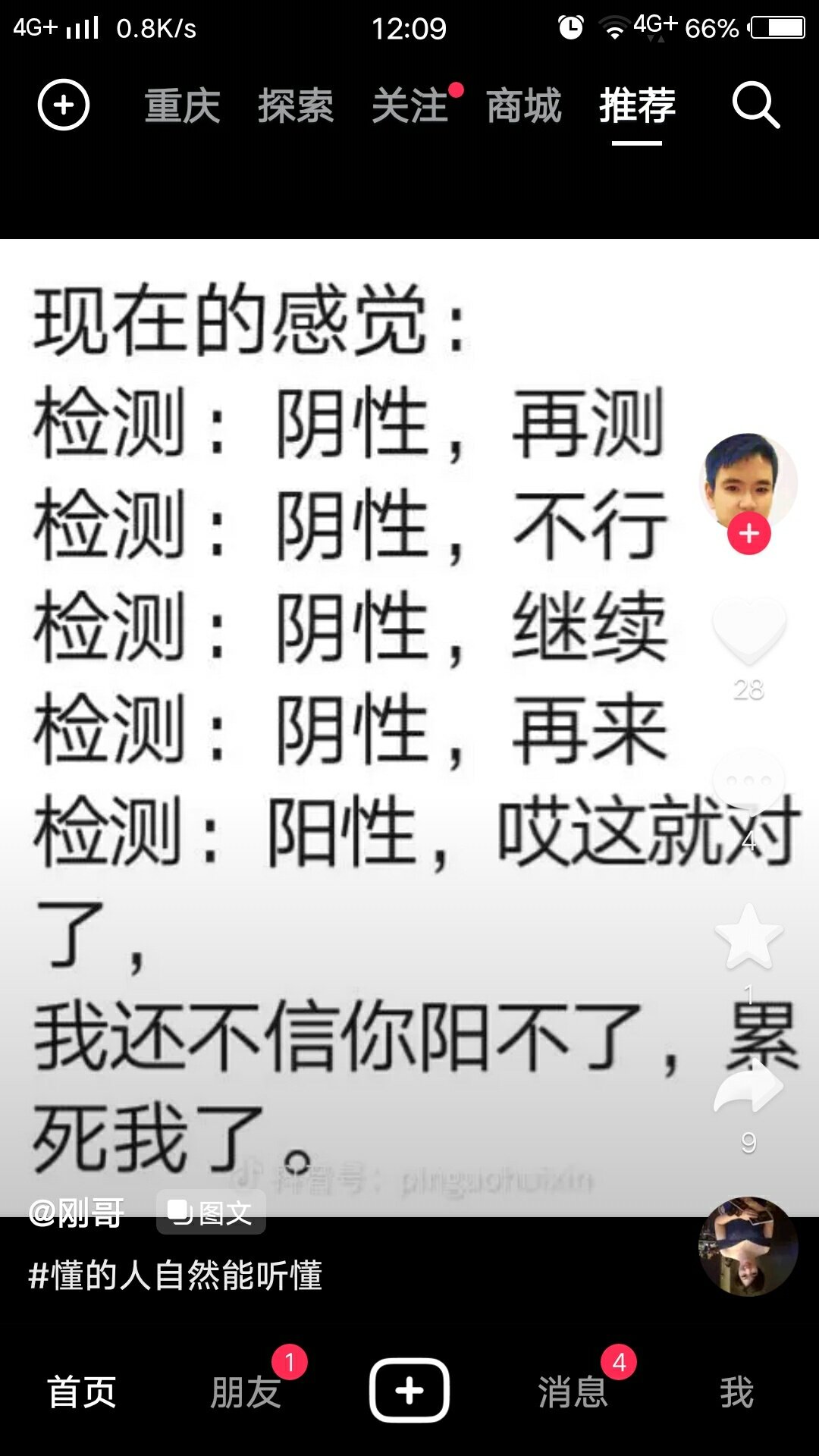The height and width of the screenshot is (1456, 819).
Task: Switch to the 探索 tab
Action: tap(296, 105)
